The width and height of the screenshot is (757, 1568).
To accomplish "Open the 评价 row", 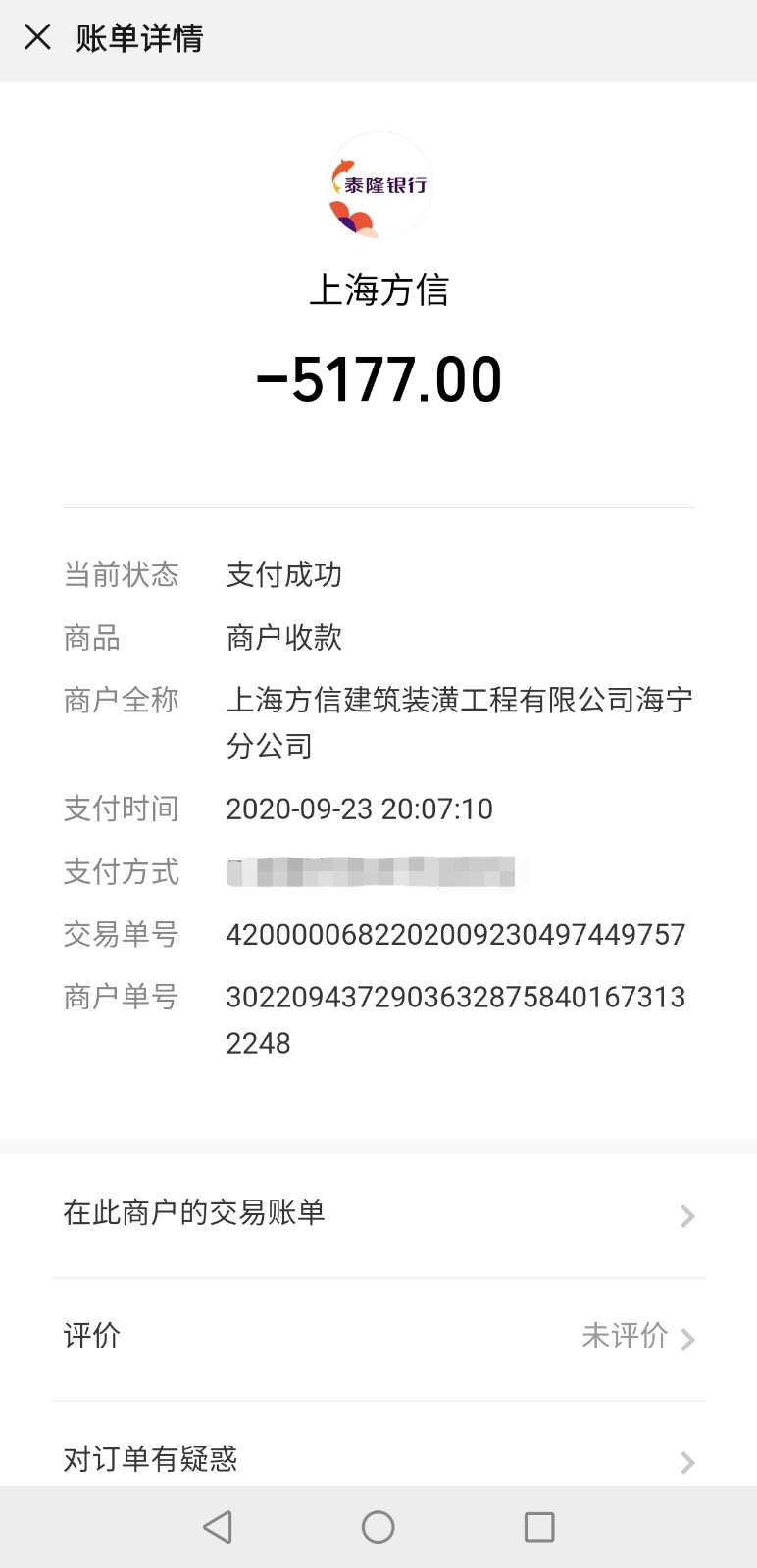I will tap(378, 1337).
